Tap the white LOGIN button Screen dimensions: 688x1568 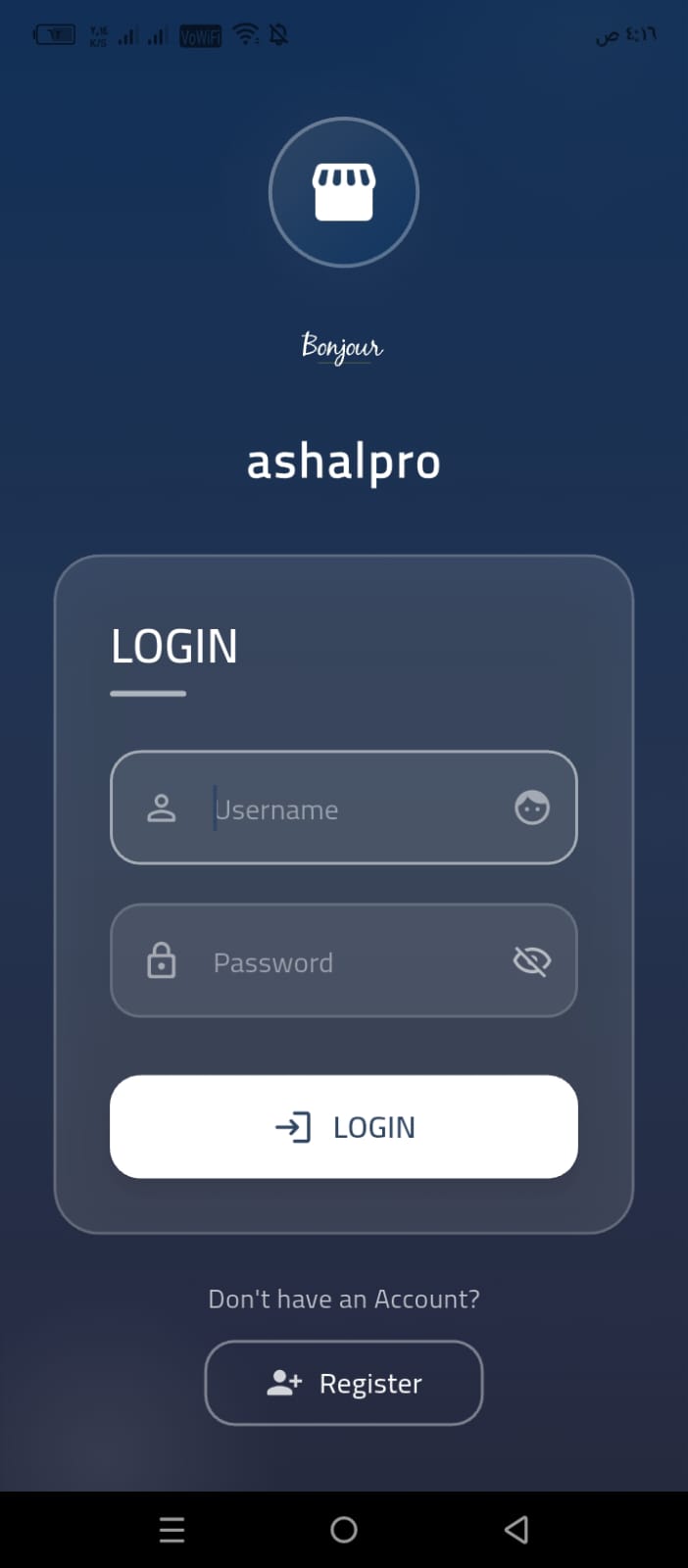[343, 1127]
